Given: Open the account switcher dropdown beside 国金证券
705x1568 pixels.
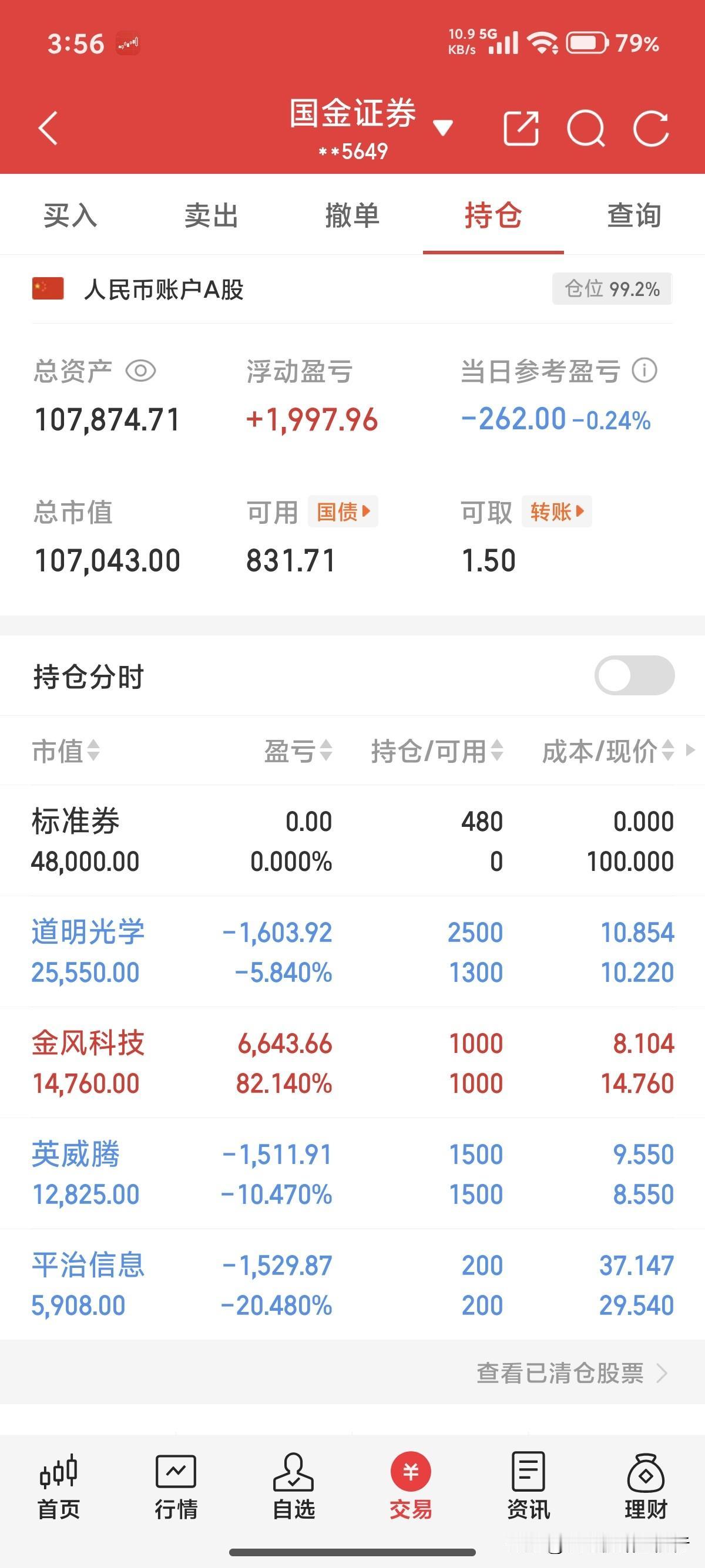Looking at the screenshot, I should (443, 128).
